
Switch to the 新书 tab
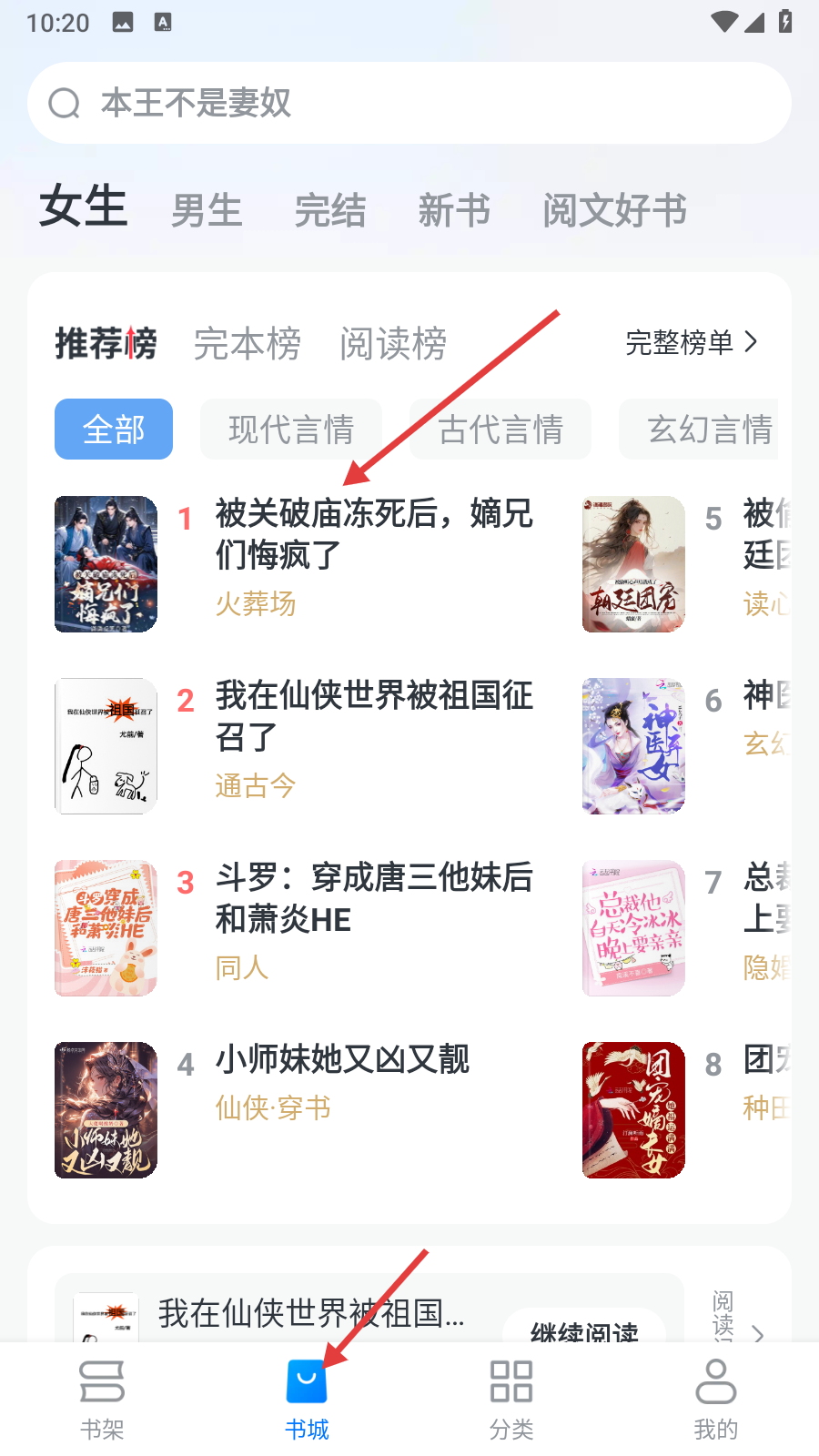454,211
